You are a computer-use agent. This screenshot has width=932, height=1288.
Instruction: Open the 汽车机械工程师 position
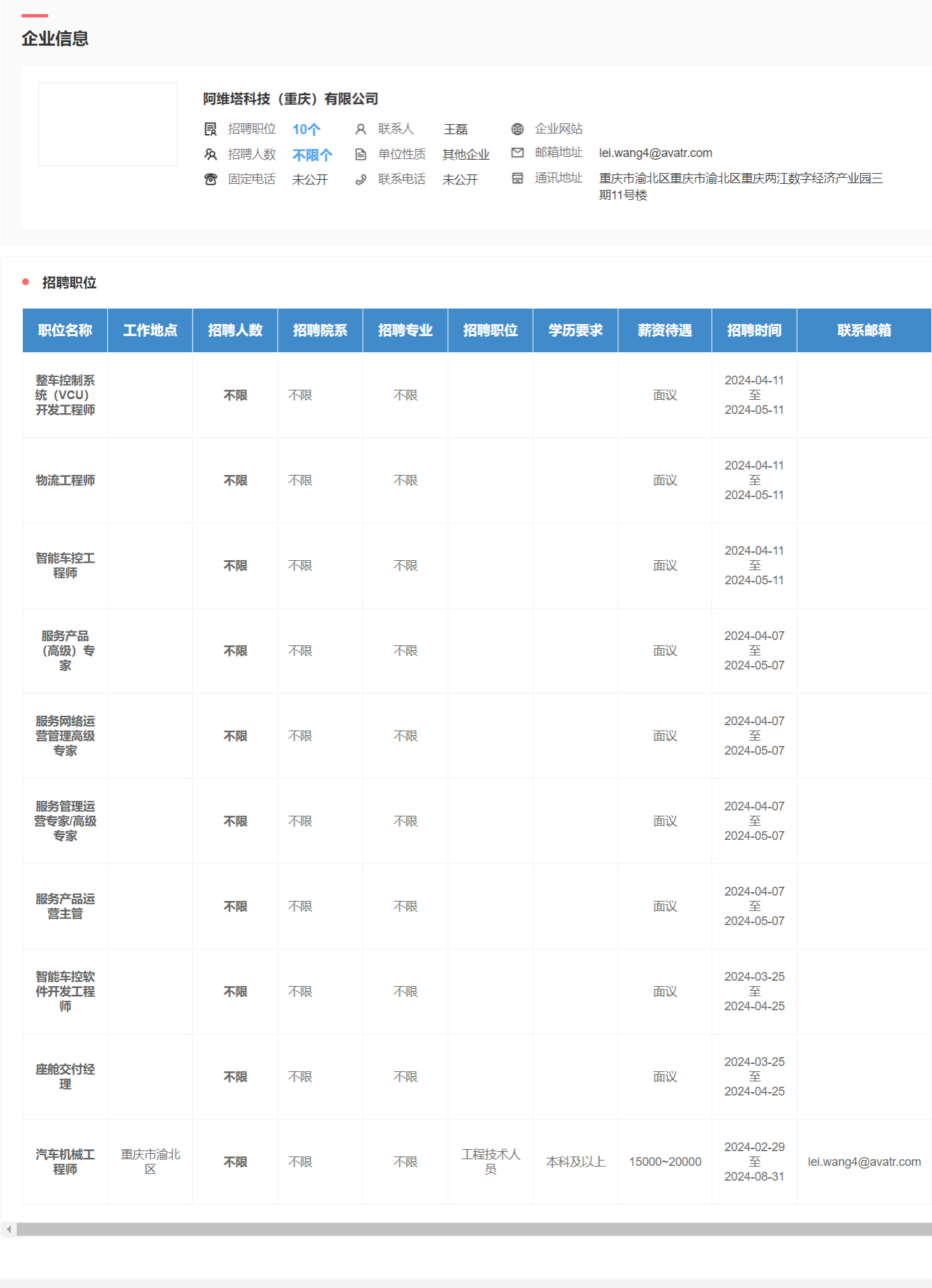[65, 1162]
